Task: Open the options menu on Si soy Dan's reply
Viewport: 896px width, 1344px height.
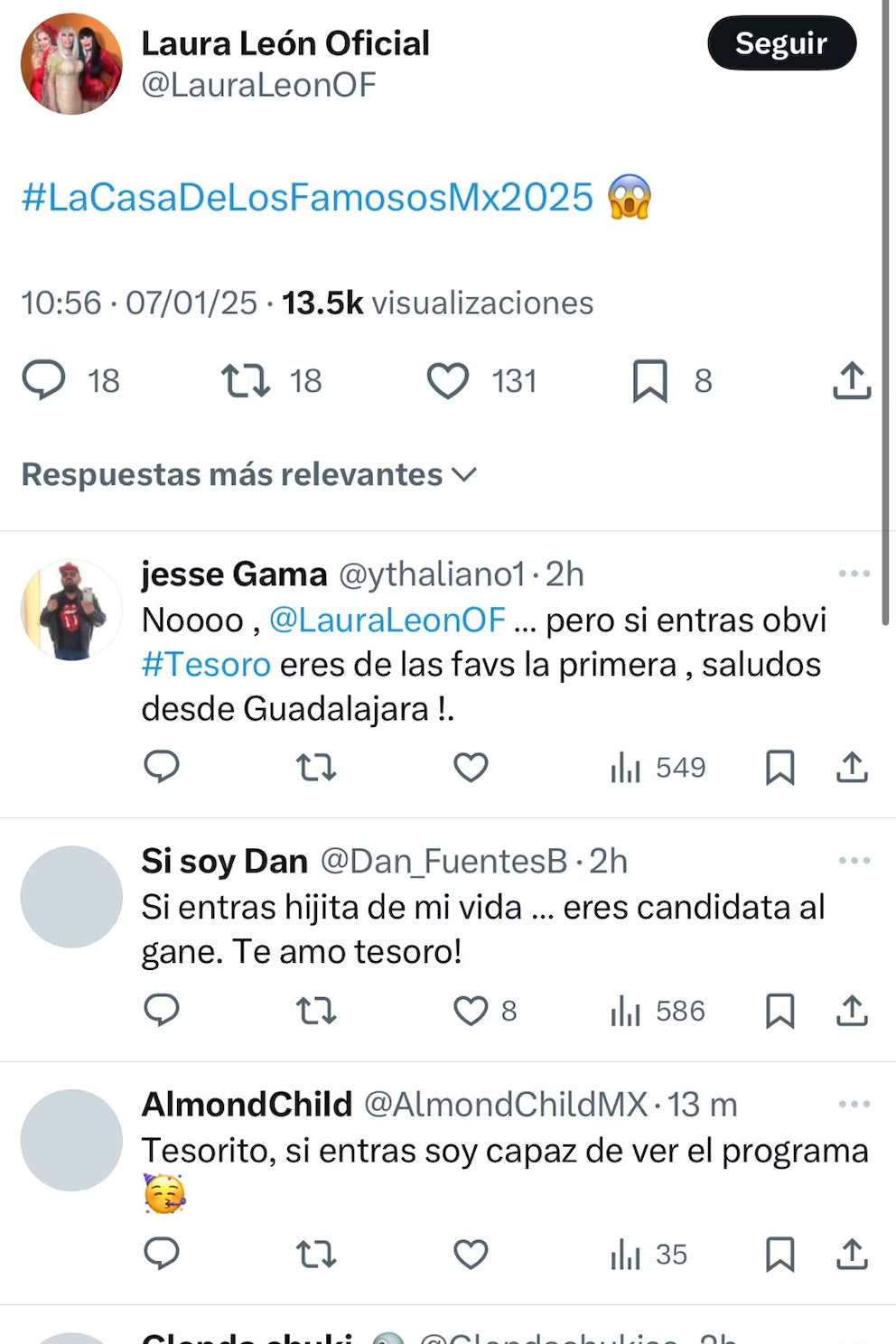Action: click(x=854, y=861)
